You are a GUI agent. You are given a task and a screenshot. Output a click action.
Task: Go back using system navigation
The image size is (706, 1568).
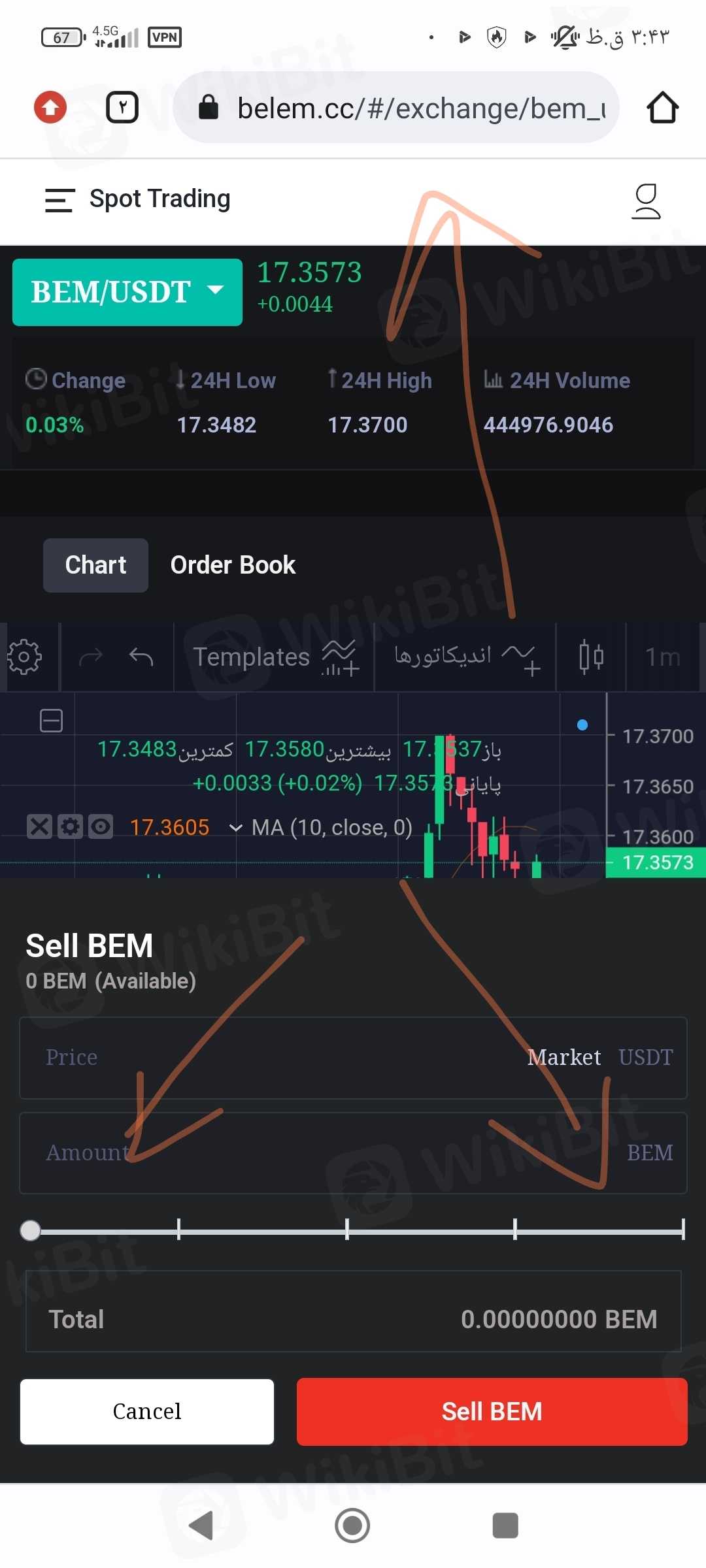(x=201, y=1526)
